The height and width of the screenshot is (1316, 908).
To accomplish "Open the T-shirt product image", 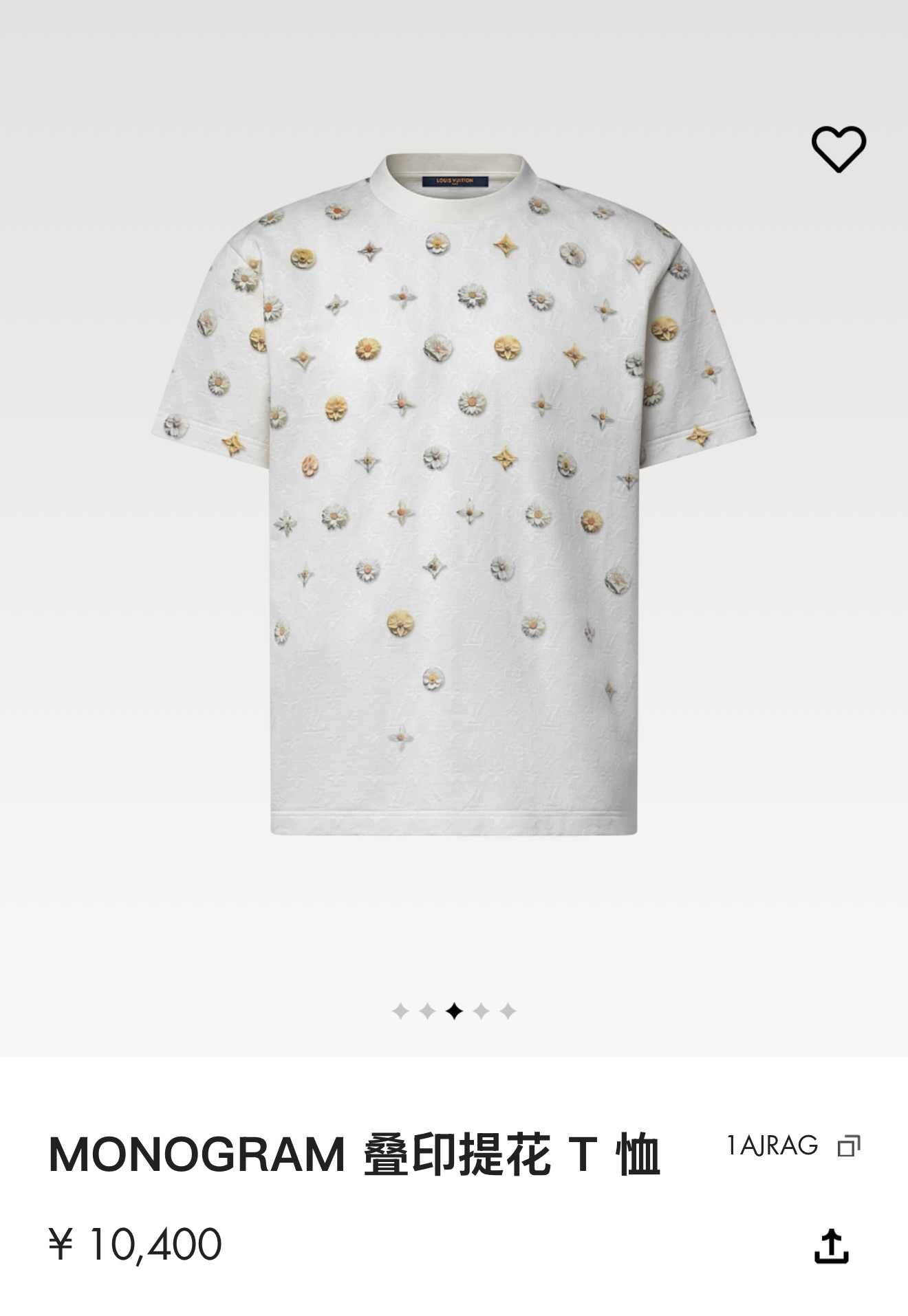I will pos(454,494).
